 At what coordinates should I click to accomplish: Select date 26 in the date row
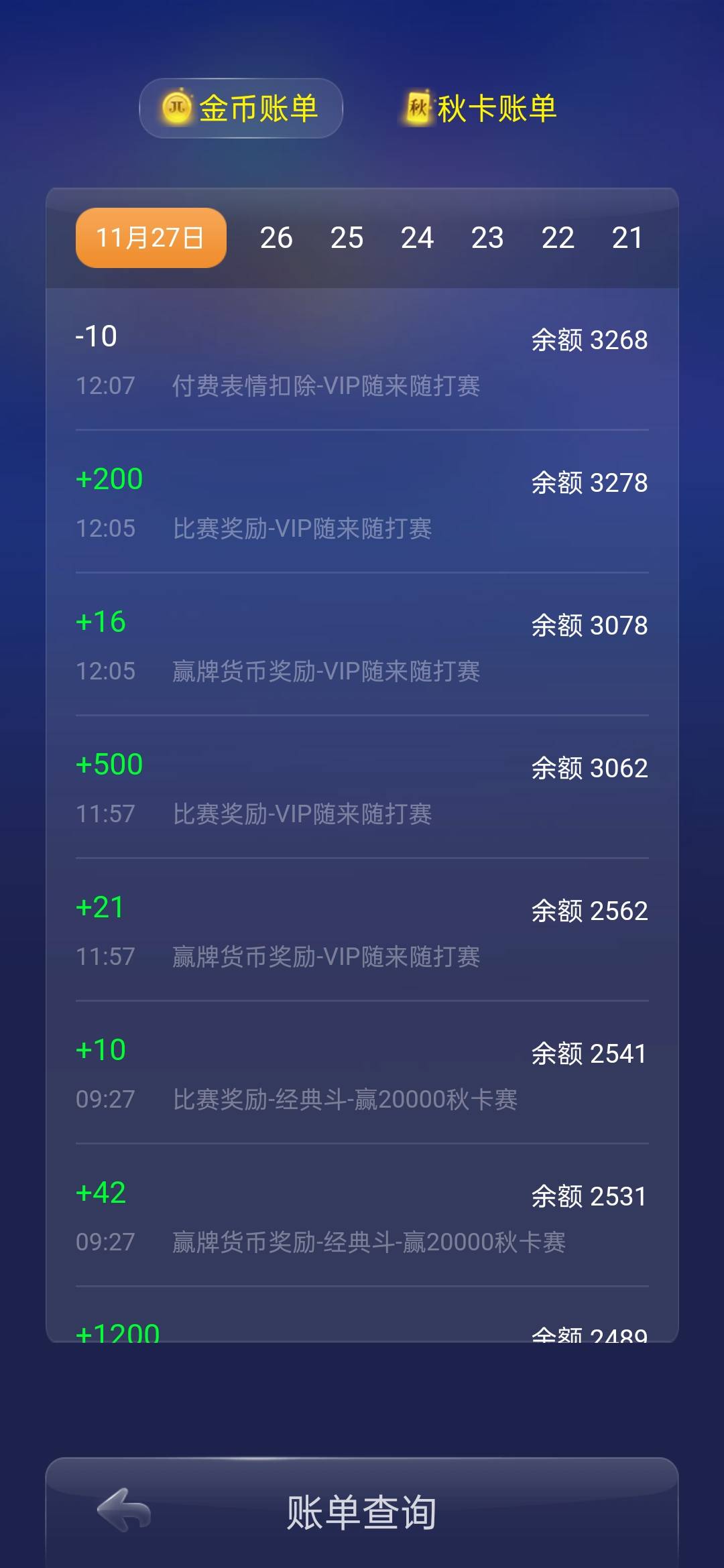click(x=276, y=237)
